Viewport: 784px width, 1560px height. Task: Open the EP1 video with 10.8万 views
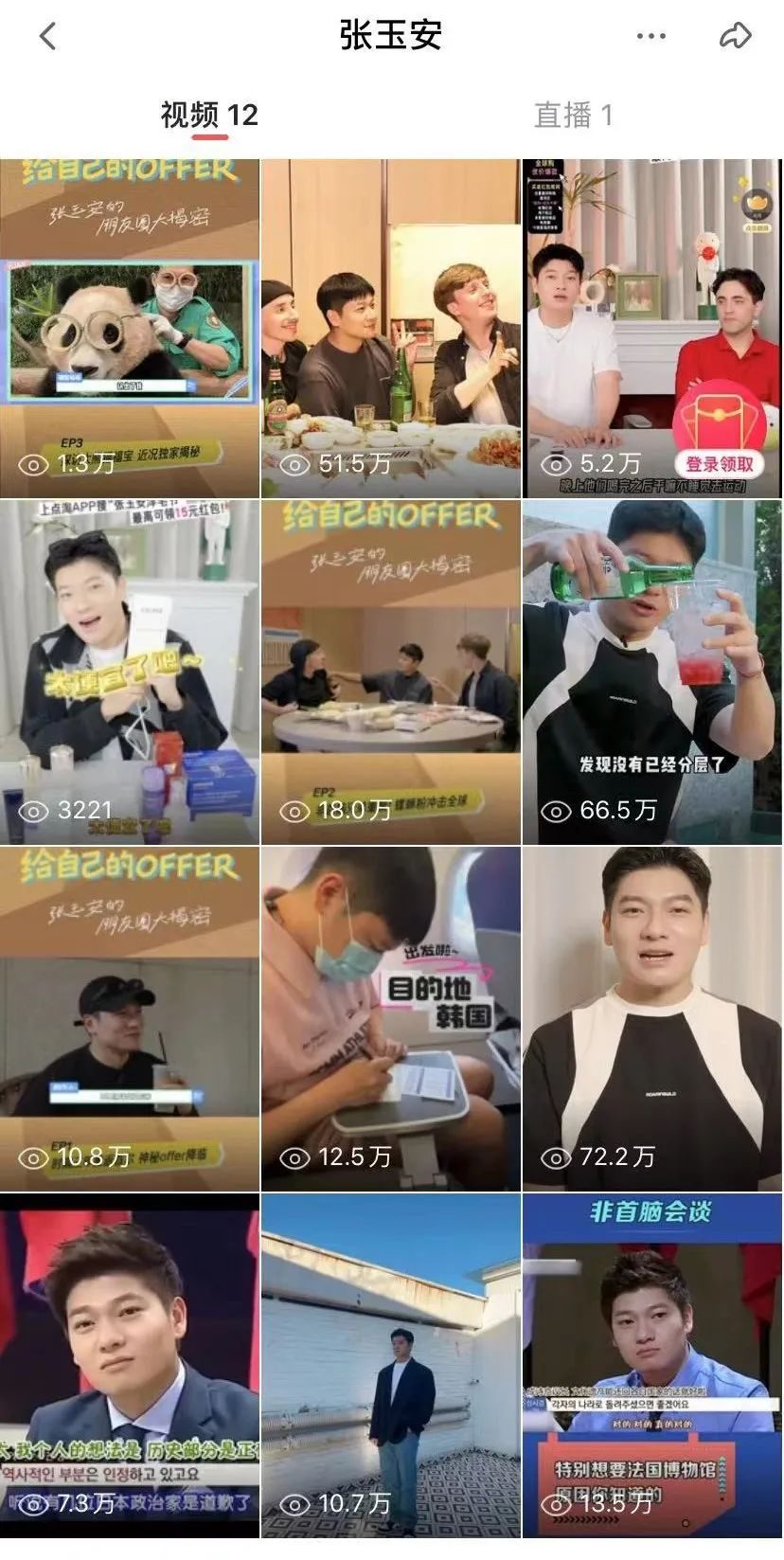[130, 1019]
